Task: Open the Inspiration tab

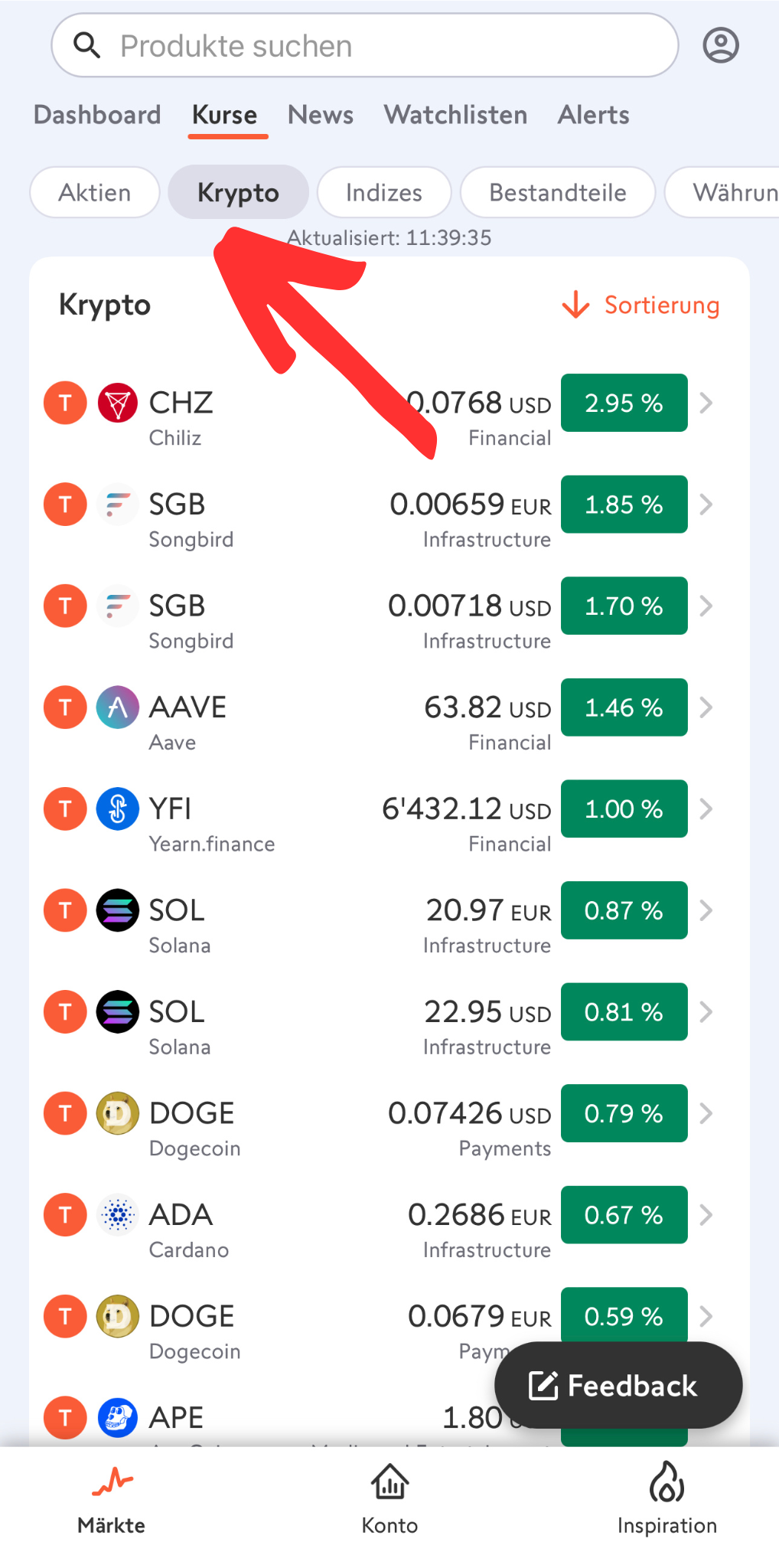Action: [x=667, y=1499]
